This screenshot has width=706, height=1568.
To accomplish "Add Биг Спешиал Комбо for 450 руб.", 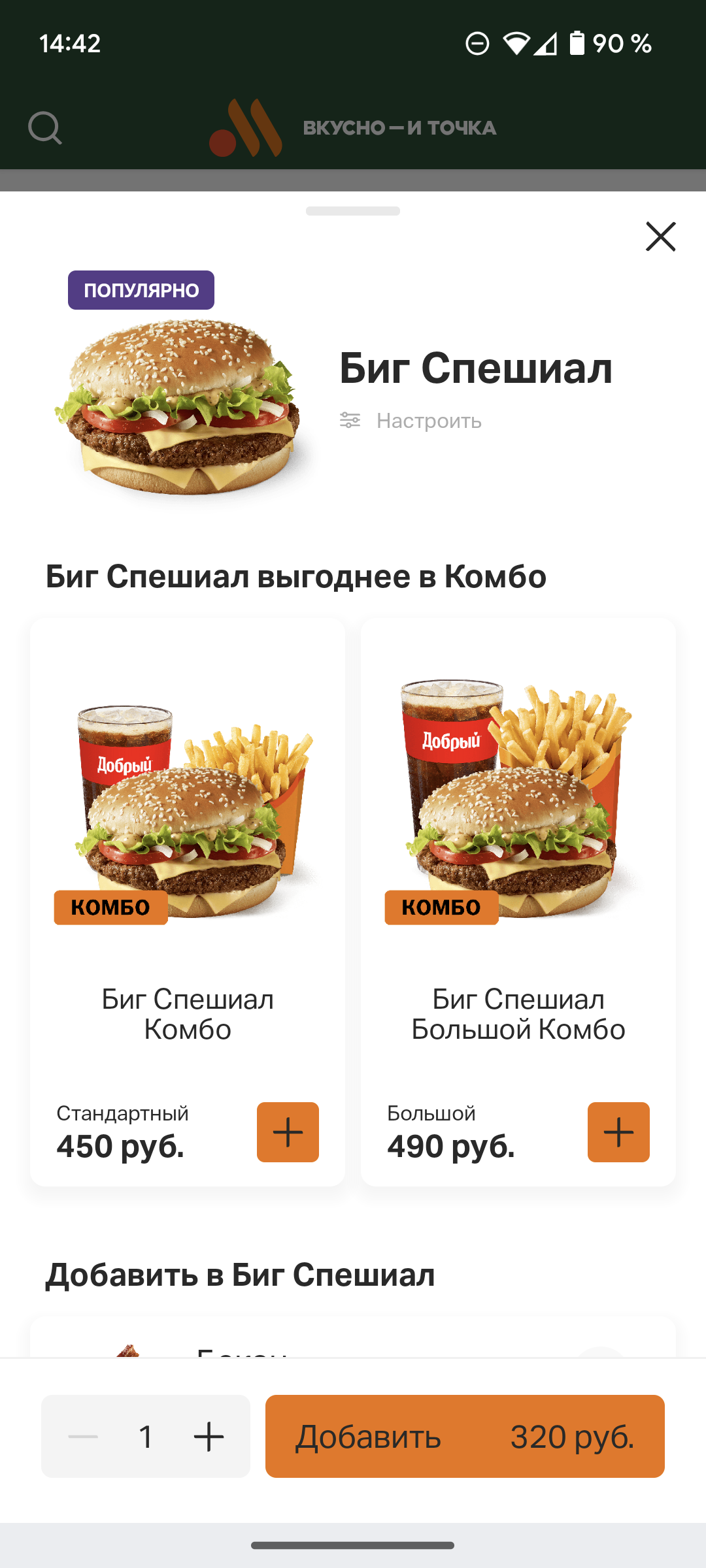I will [288, 1132].
